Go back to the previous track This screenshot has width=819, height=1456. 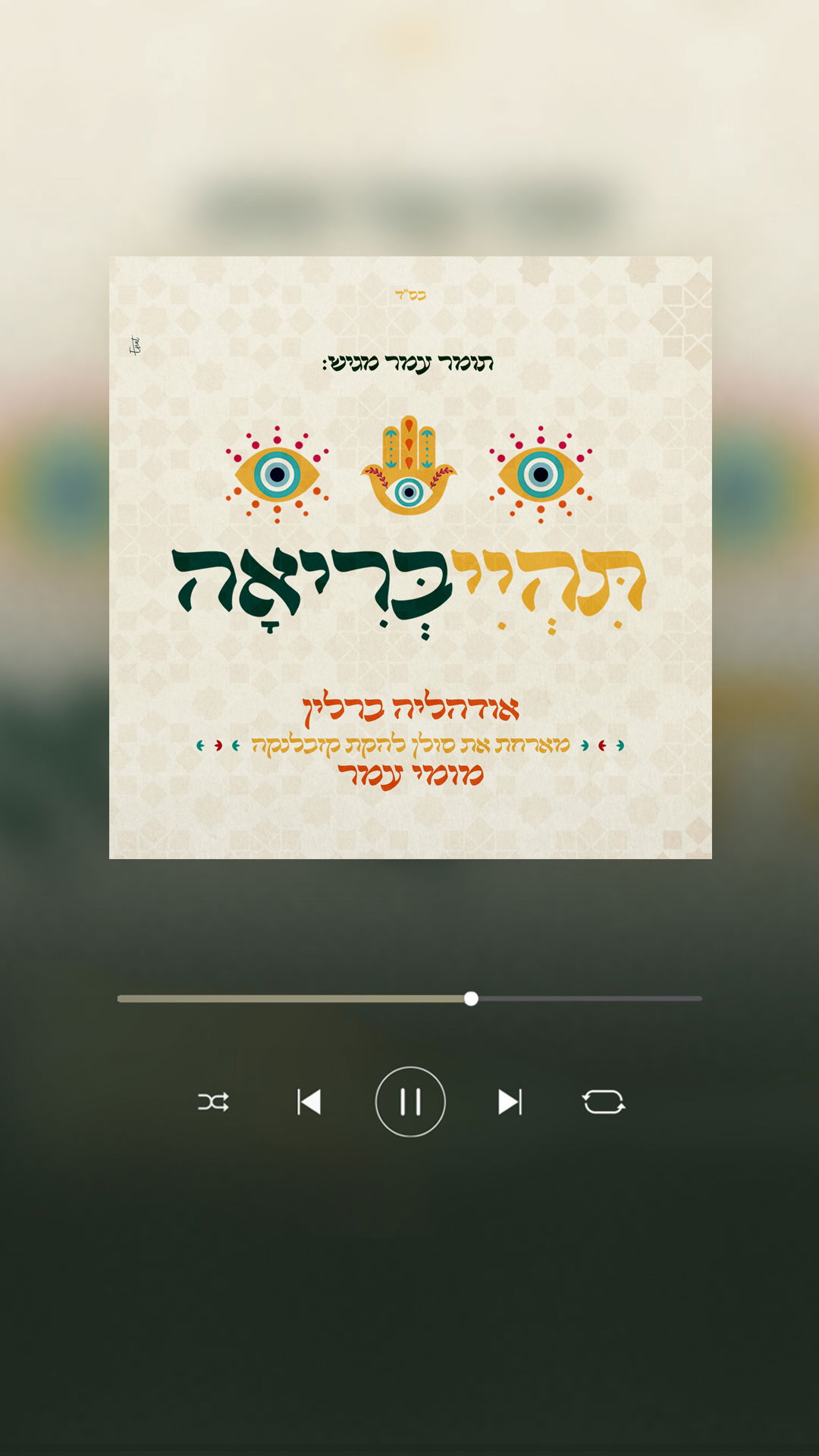(x=309, y=1102)
